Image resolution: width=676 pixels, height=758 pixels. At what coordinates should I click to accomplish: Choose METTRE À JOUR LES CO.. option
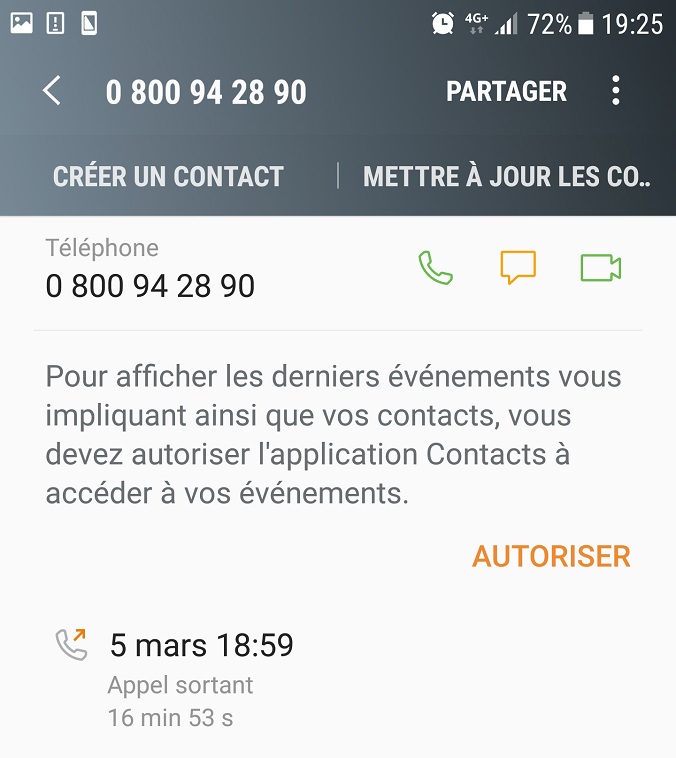(x=507, y=177)
